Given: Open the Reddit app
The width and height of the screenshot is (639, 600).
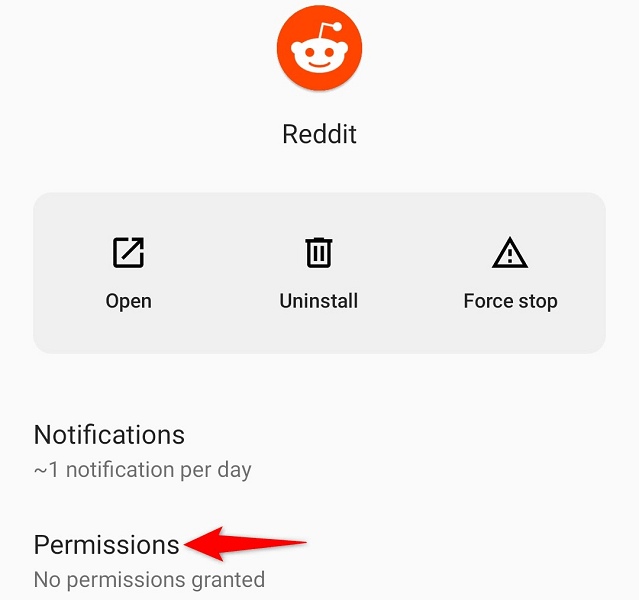Looking at the screenshot, I should pyautogui.click(x=128, y=272).
